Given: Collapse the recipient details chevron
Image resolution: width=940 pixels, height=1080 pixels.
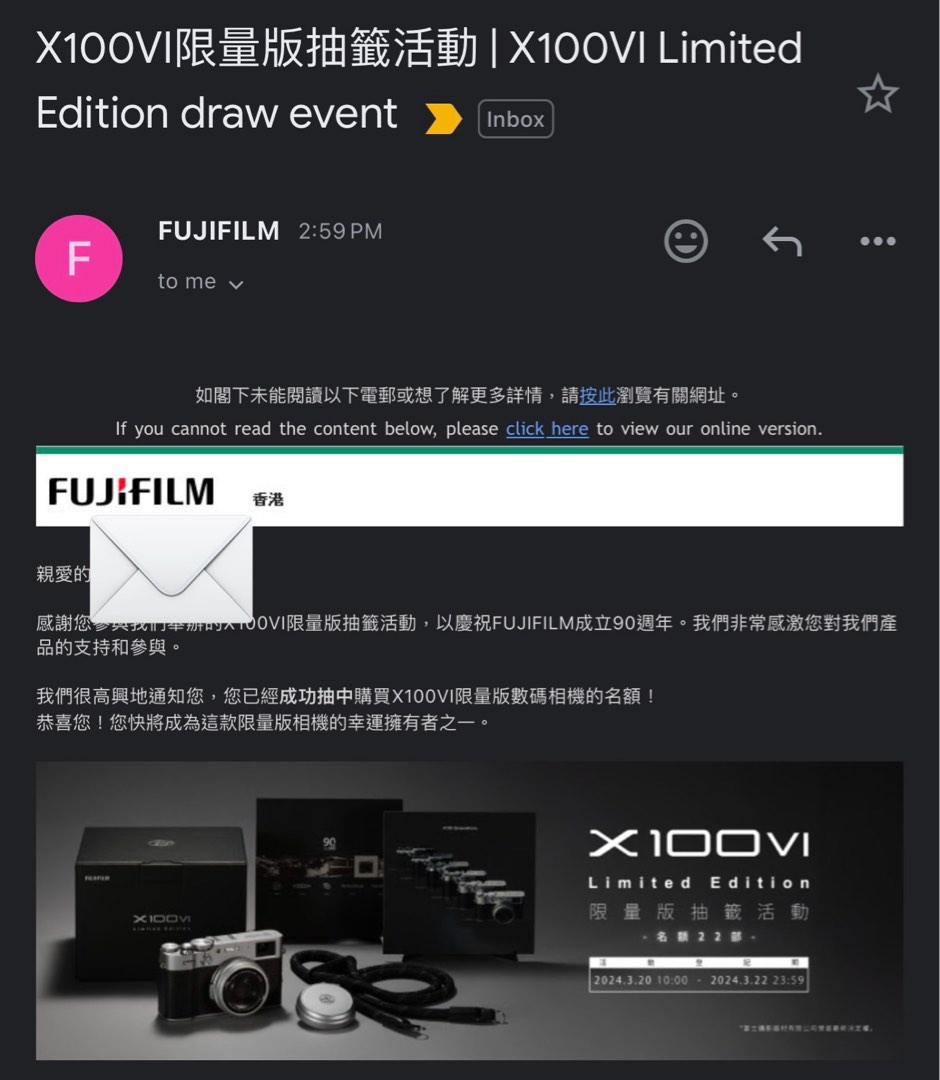Looking at the screenshot, I should (237, 283).
